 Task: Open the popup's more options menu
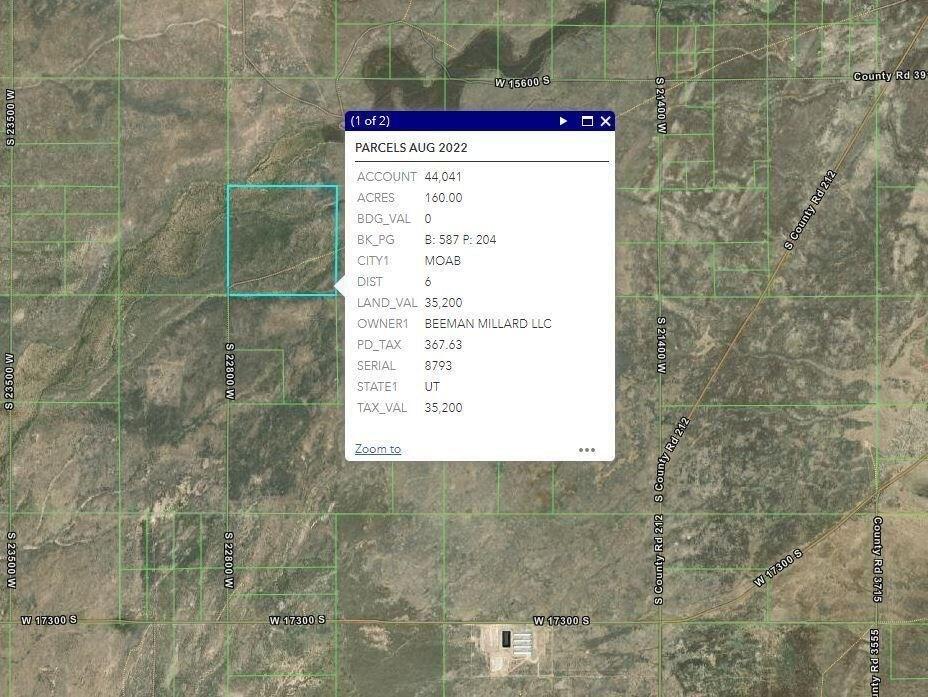587,450
